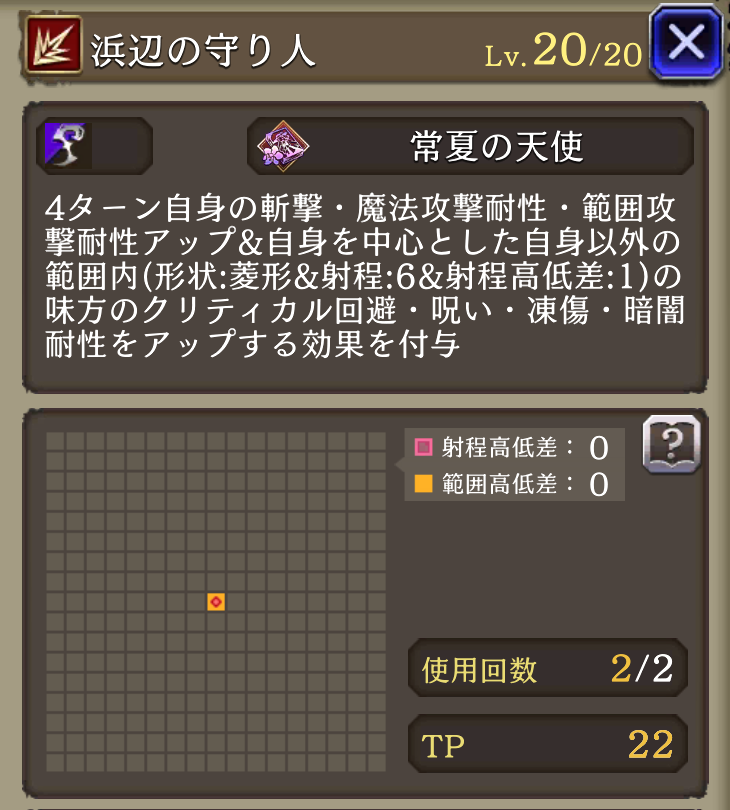Close the 浜辺の守り人 skill dialog
The width and height of the screenshot is (730, 810).
(686, 43)
